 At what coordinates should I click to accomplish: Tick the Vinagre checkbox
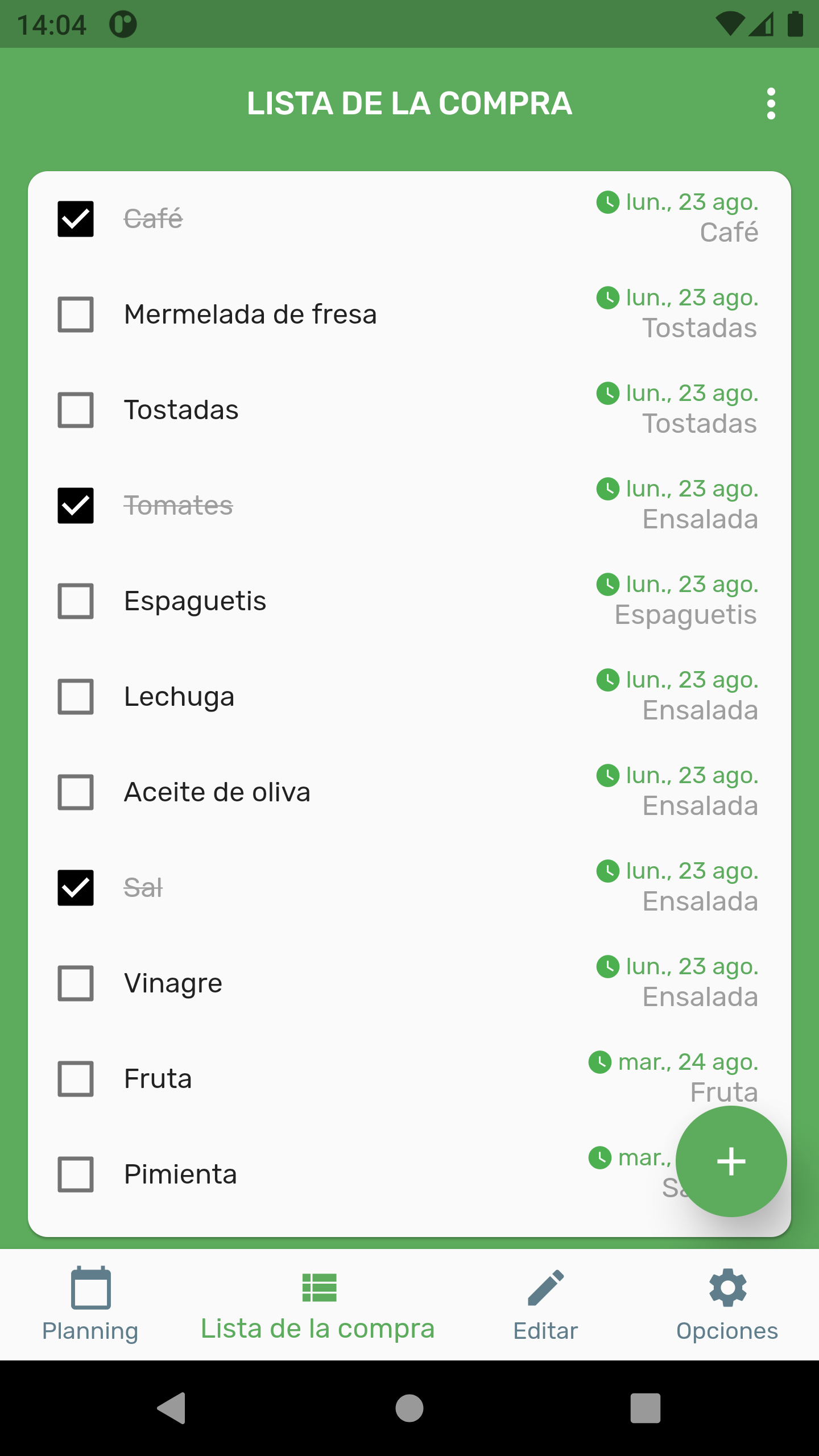click(76, 983)
